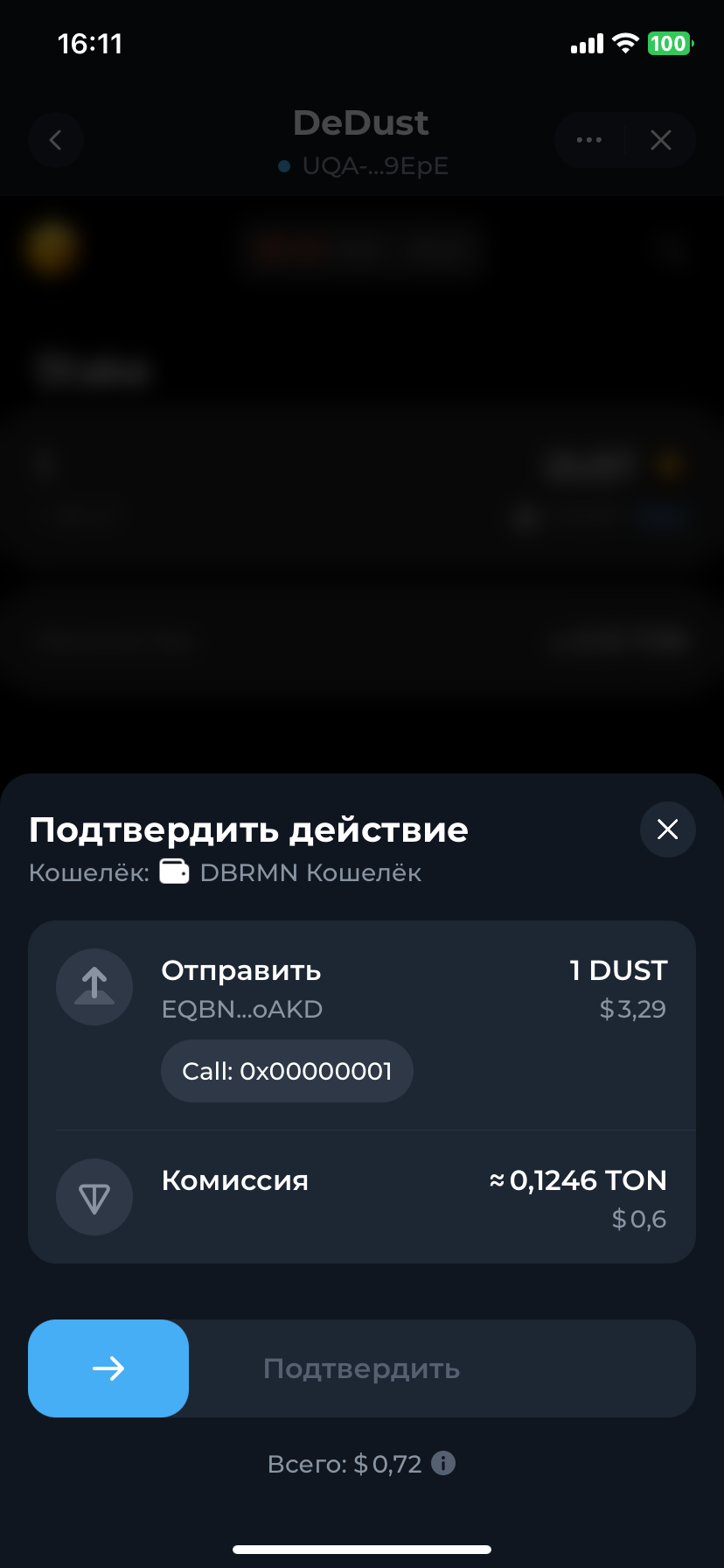Screen dimensions: 724x1568
Task: Tap the Call: 0x00000001 chip
Action: pos(287,1071)
